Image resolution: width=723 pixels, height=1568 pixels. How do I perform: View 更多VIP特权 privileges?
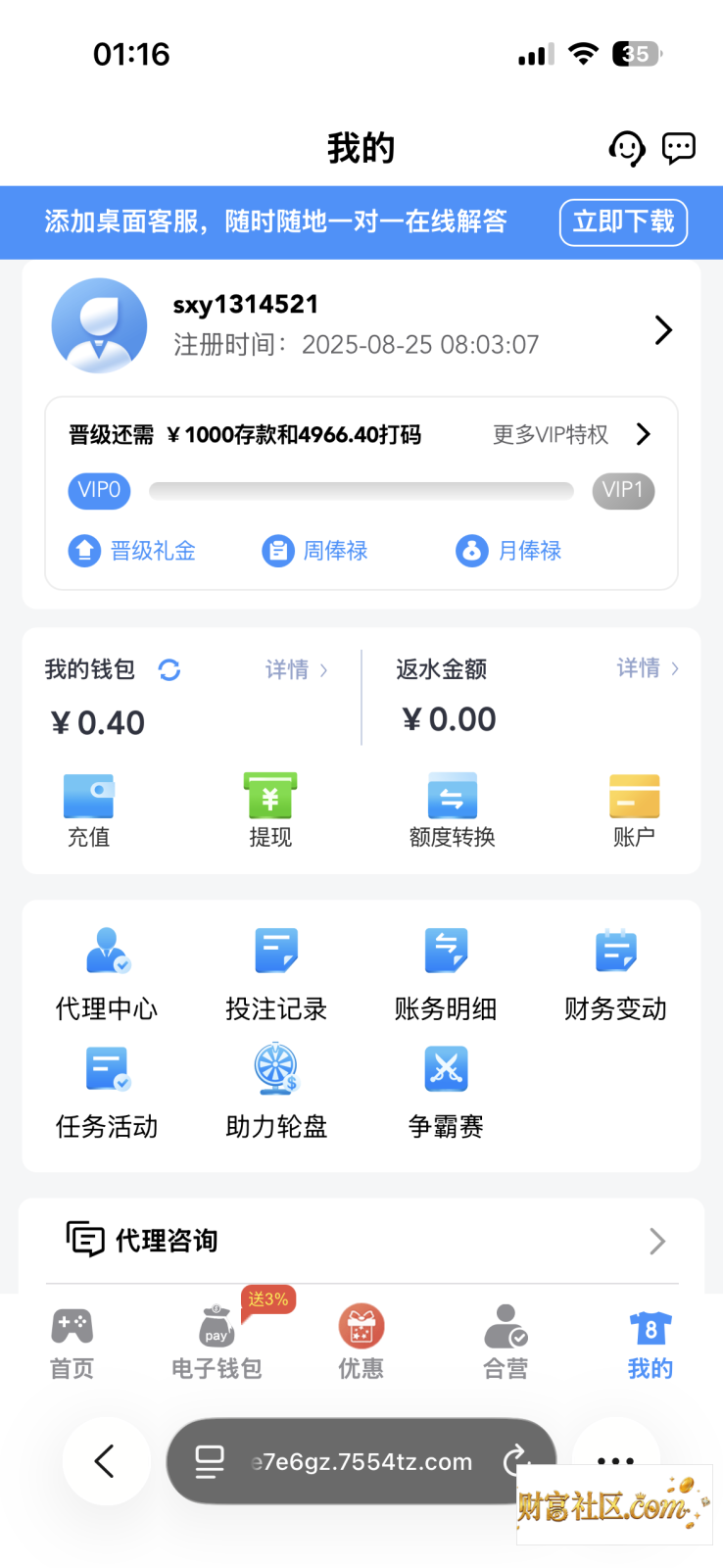(572, 434)
